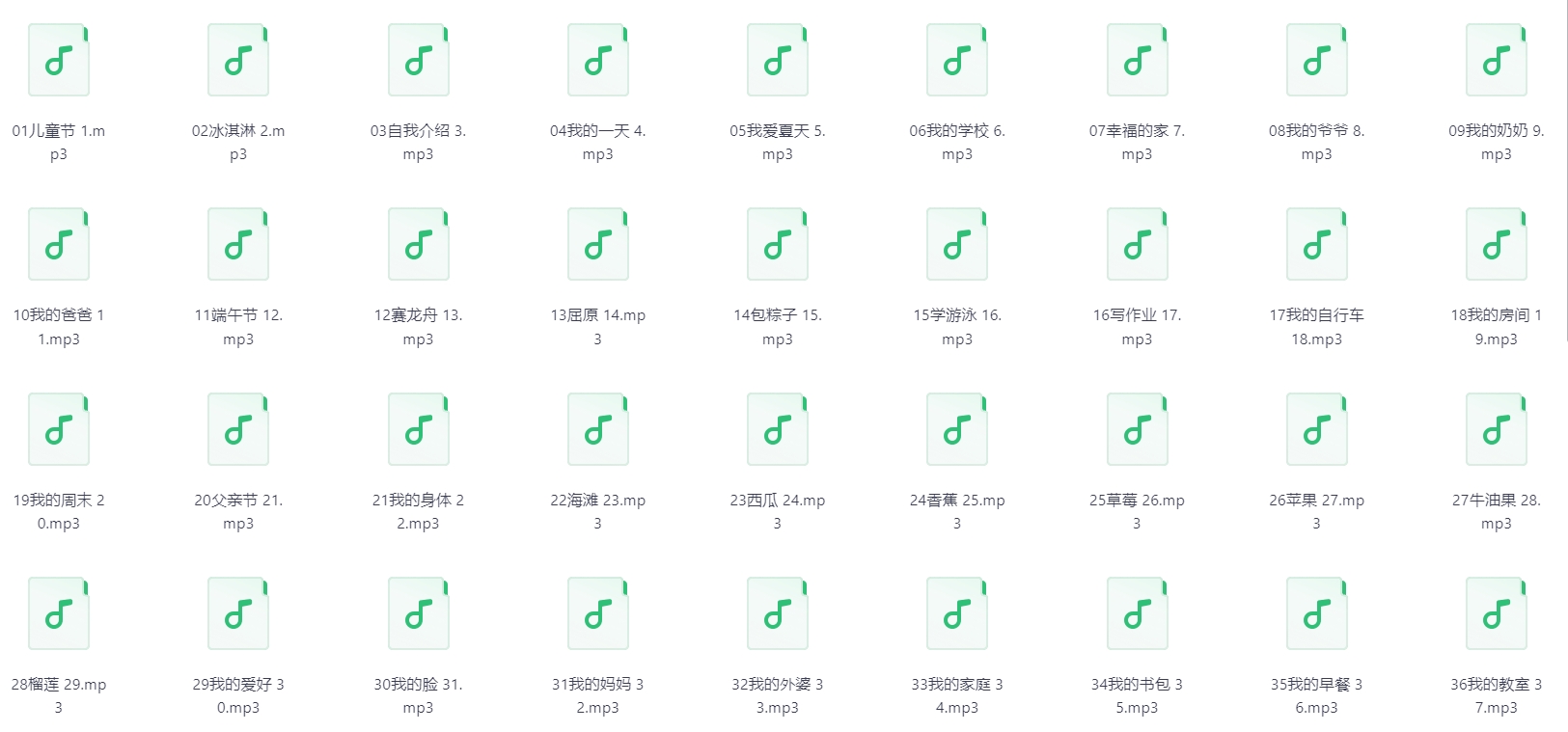
Task: Select the 26苹果 27.mp3 file
Action: (x=1316, y=430)
